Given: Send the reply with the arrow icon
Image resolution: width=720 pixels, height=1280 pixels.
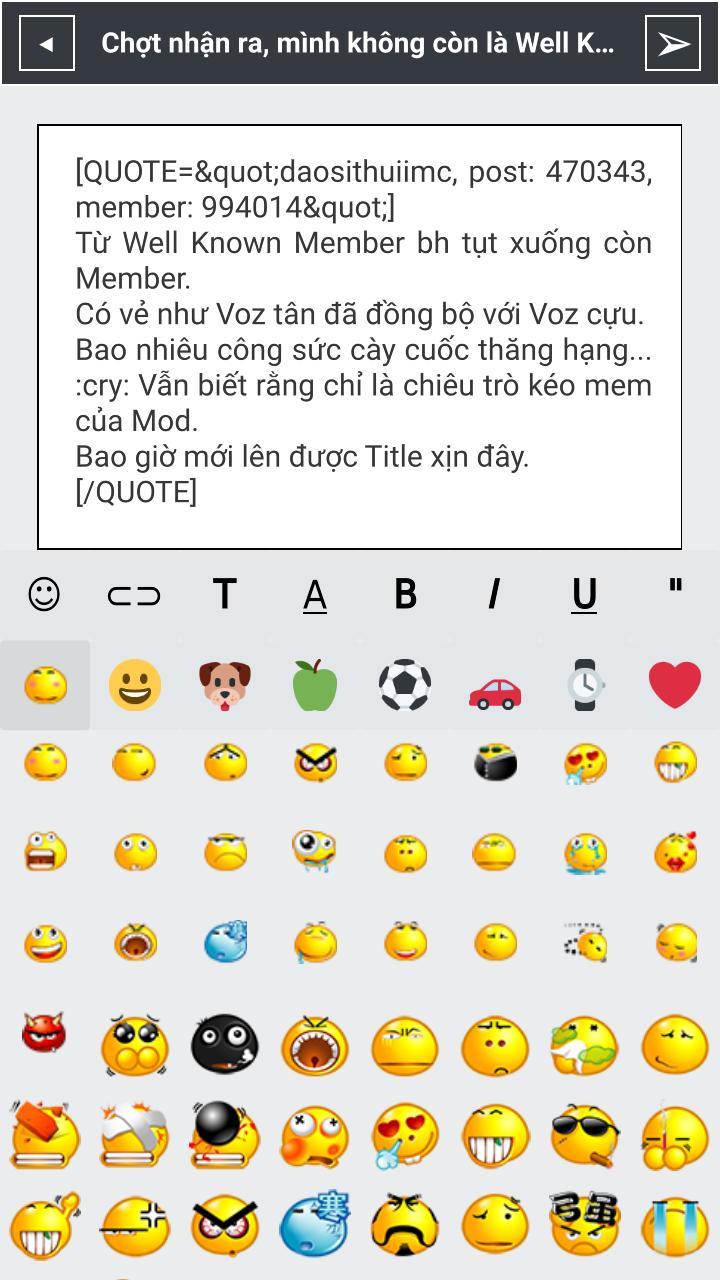Looking at the screenshot, I should click(x=673, y=43).
